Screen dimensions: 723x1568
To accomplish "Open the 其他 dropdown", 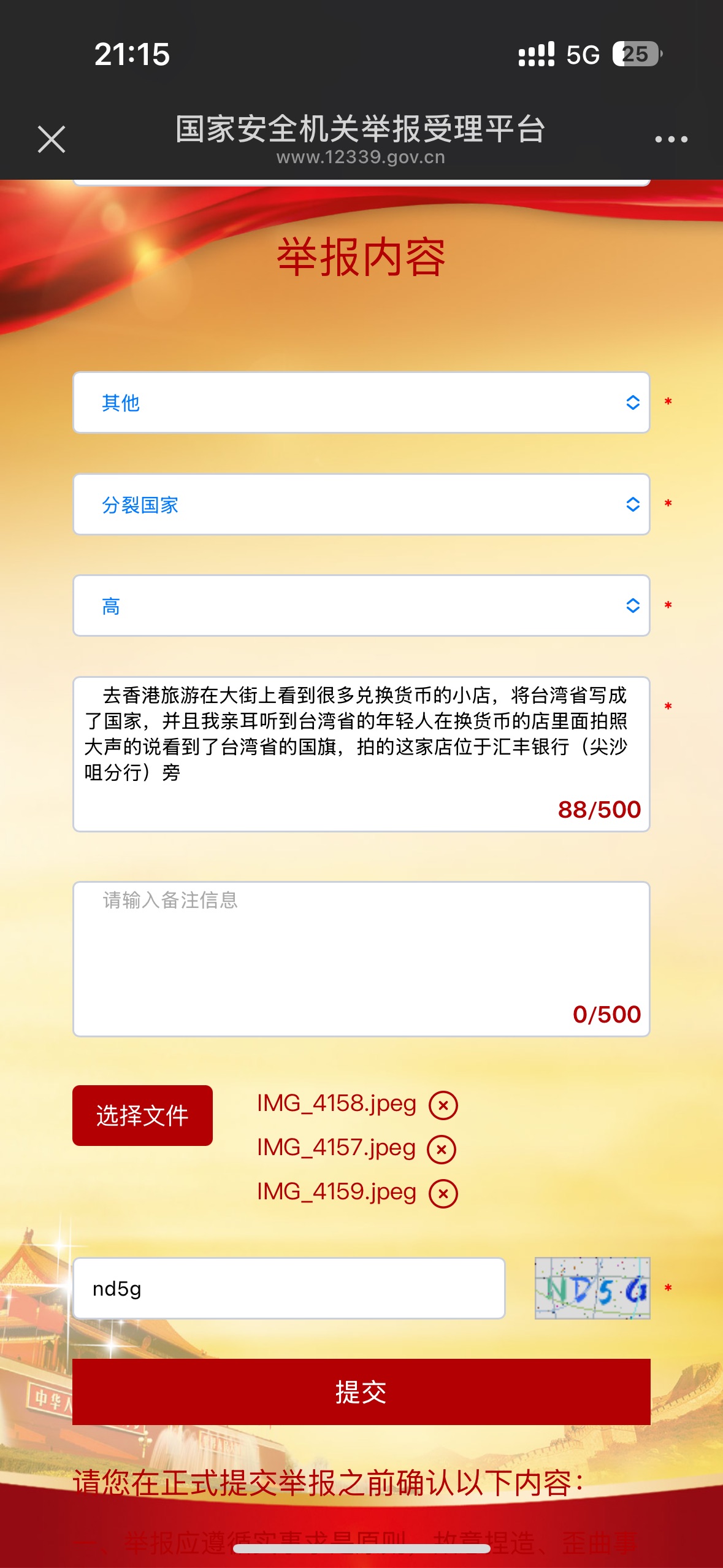I will 361,402.
